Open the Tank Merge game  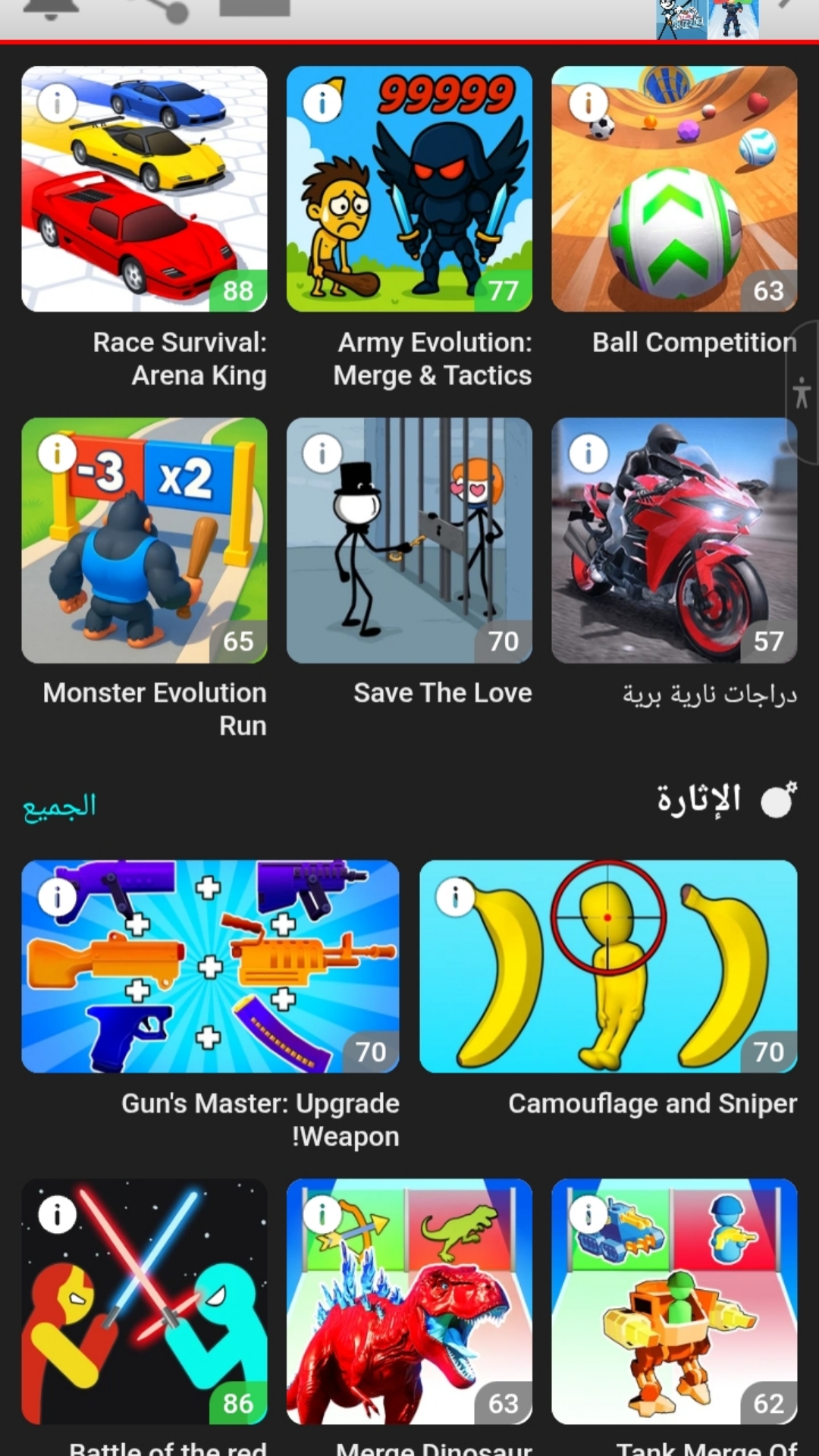point(674,1301)
